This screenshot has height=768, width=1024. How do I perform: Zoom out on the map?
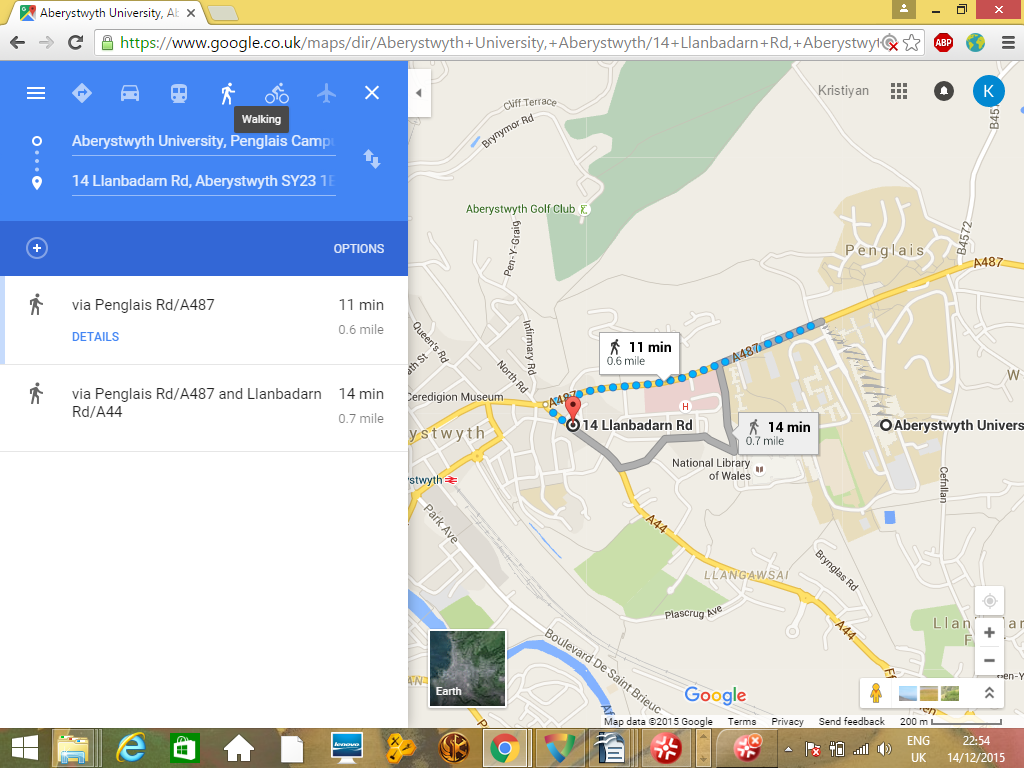(x=989, y=660)
